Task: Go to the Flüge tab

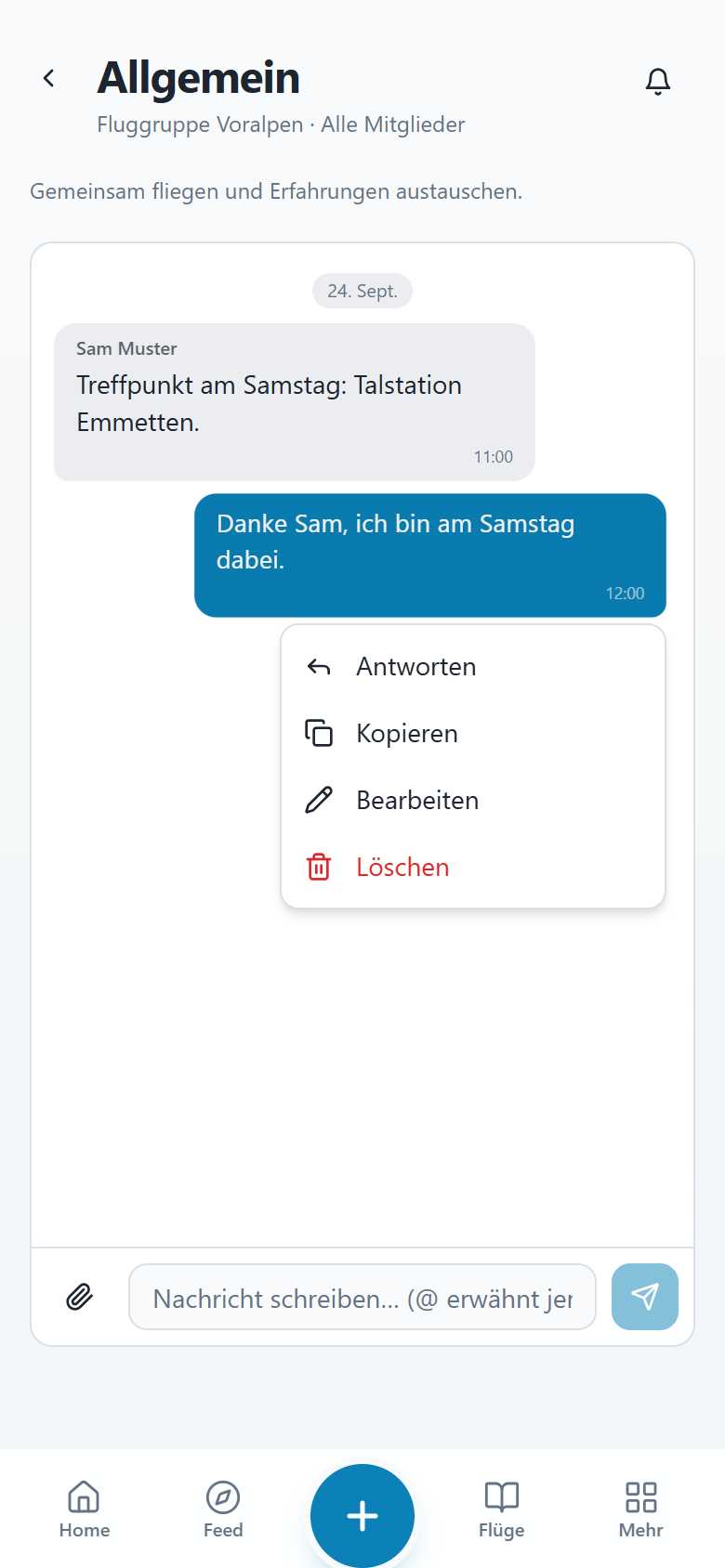Action: (x=502, y=1509)
